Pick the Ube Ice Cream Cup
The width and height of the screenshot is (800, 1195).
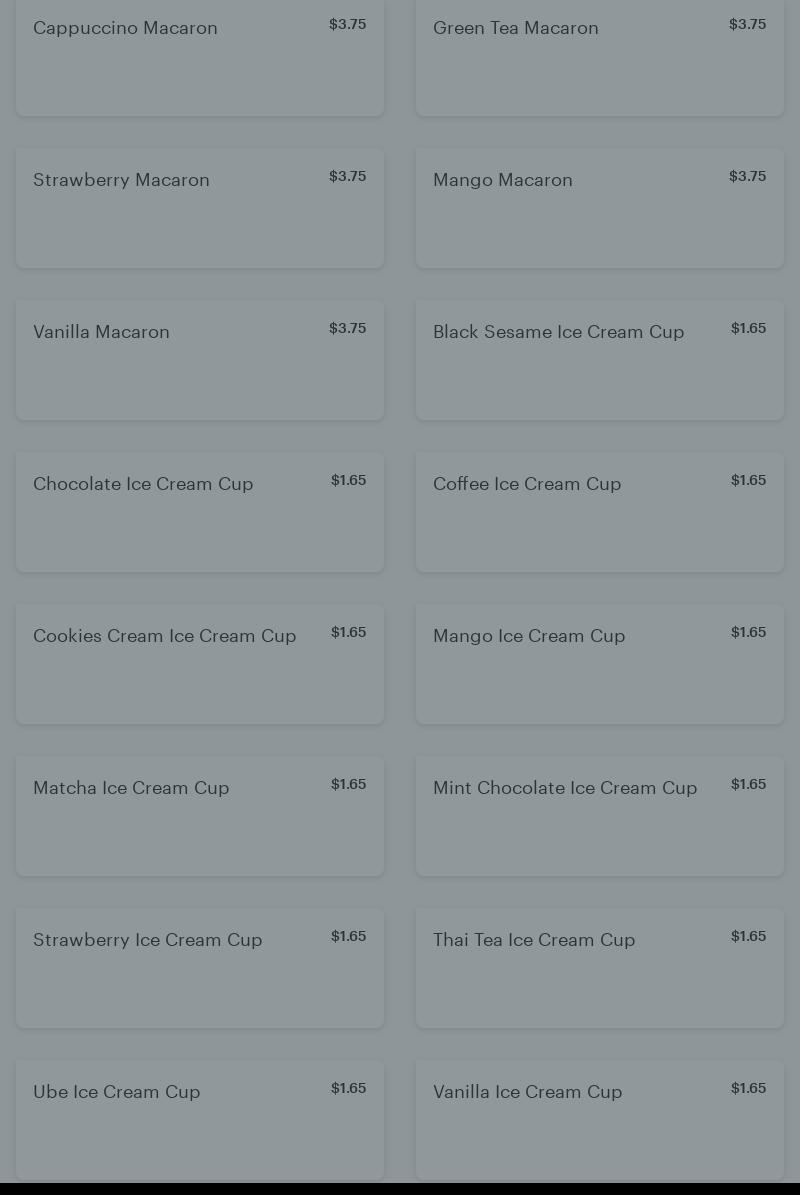pos(200,1120)
